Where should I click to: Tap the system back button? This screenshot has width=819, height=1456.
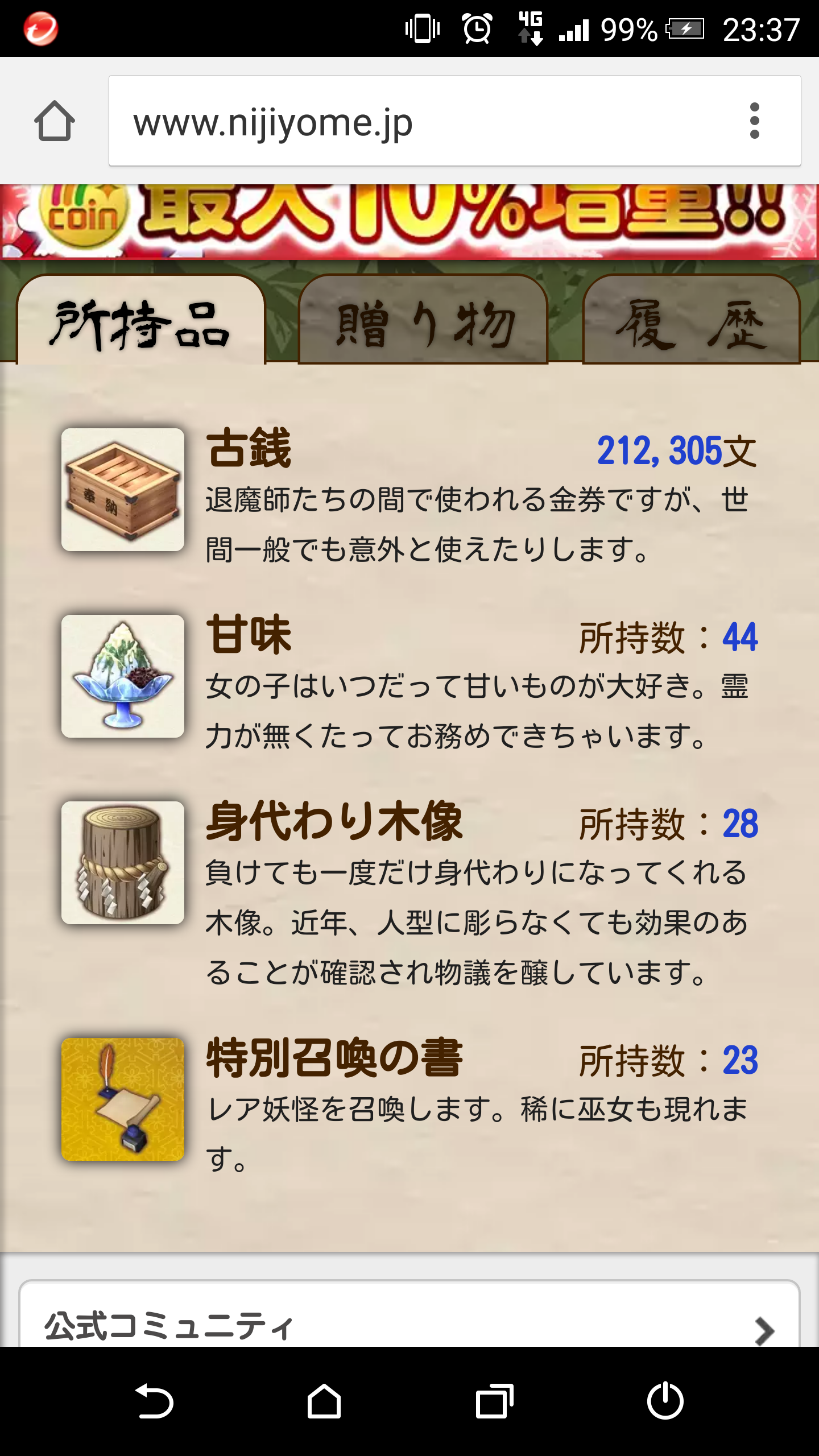click(154, 1401)
